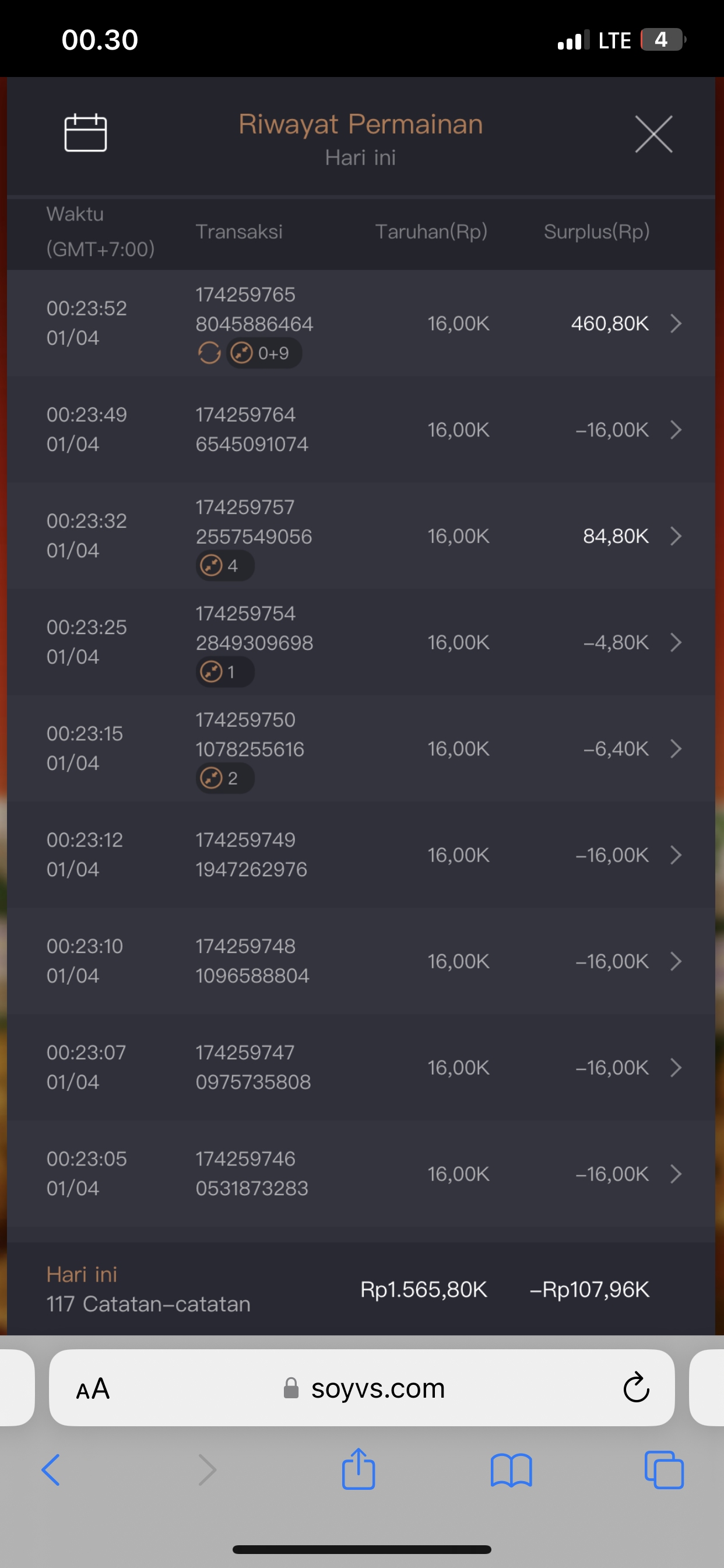Show all open tabs
The image size is (724, 1568).
(664, 1471)
